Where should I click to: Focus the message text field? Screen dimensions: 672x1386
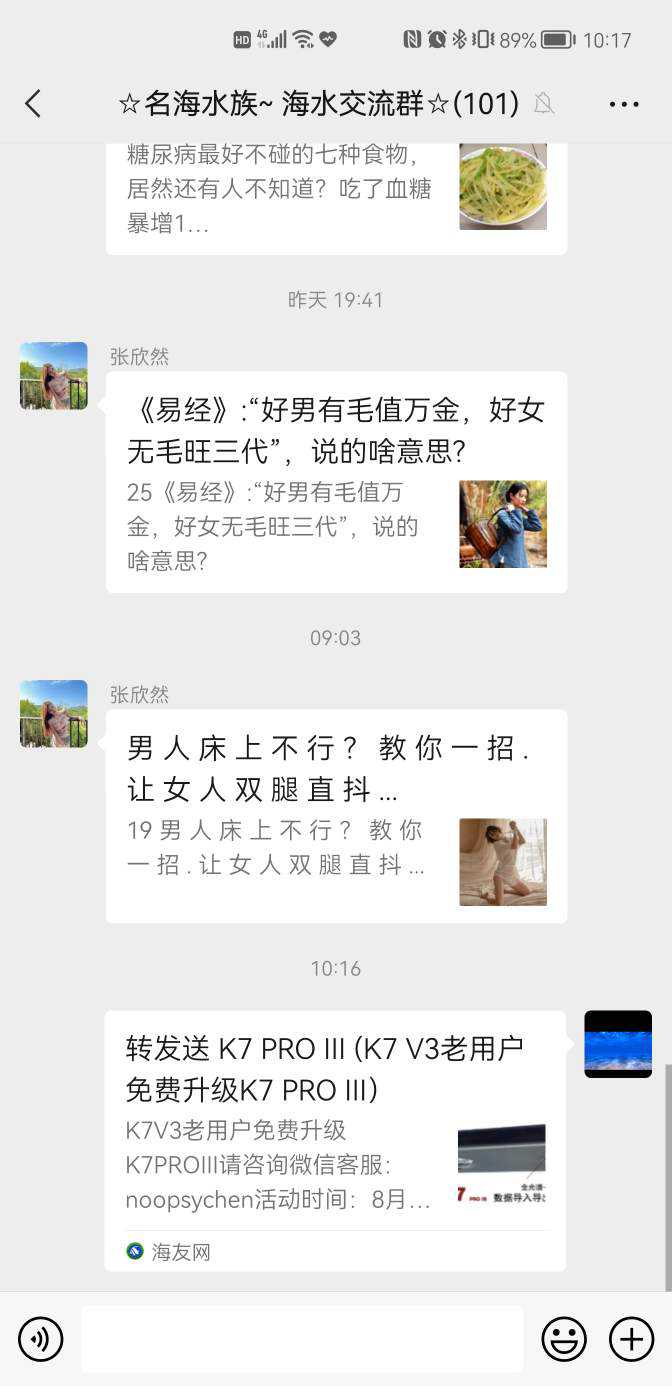(302, 1339)
